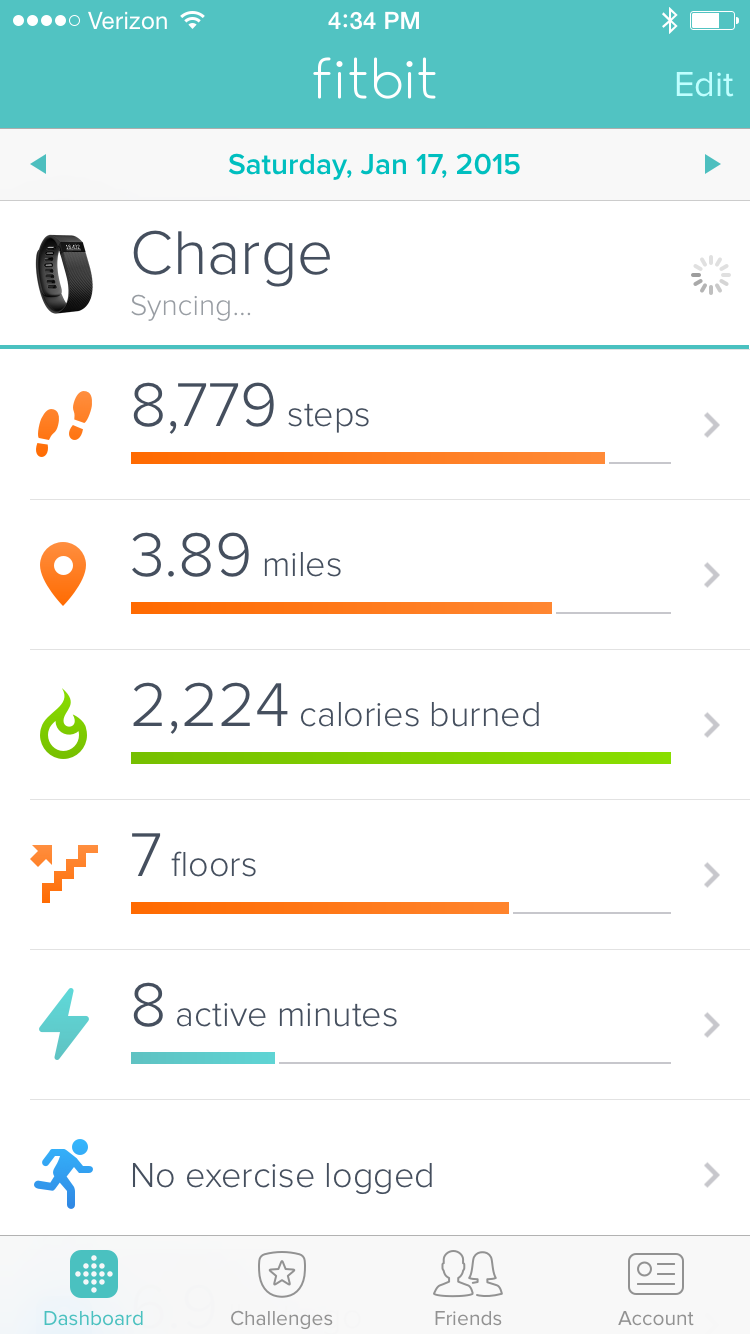
Task: Open the floors detail view chevron
Action: coord(711,875)
